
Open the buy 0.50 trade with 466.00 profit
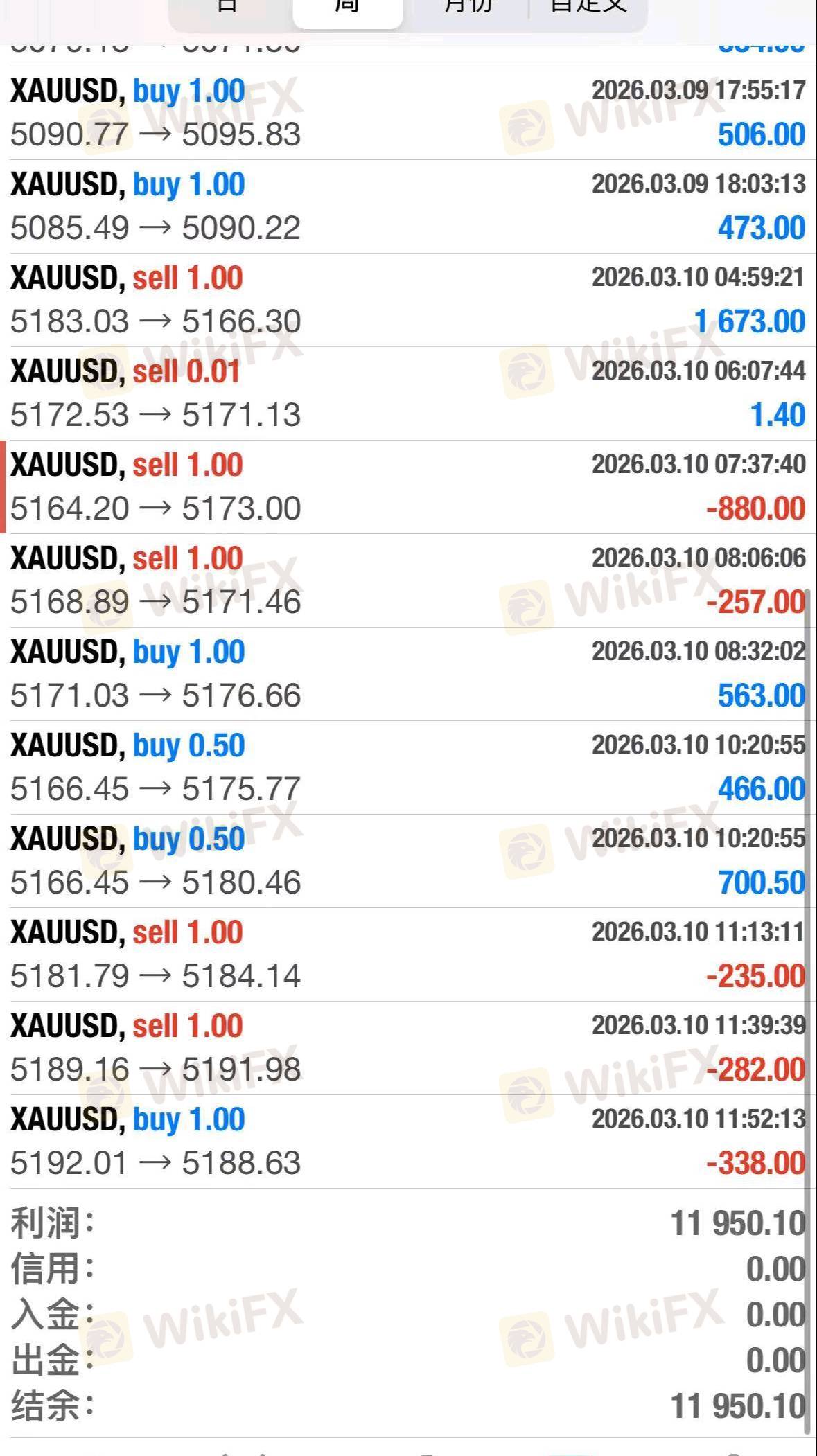(408, 767)
